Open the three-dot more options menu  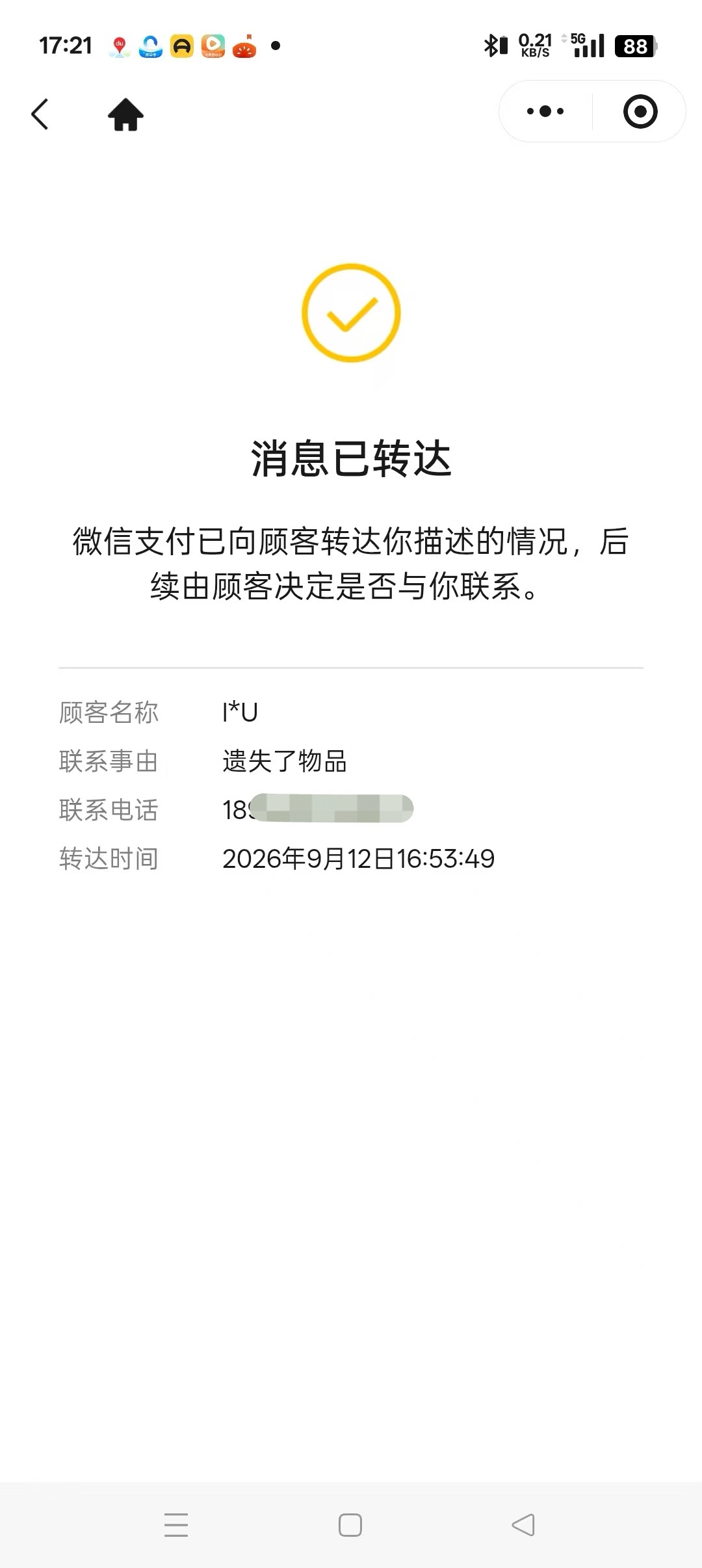click(x=545, y=111)
